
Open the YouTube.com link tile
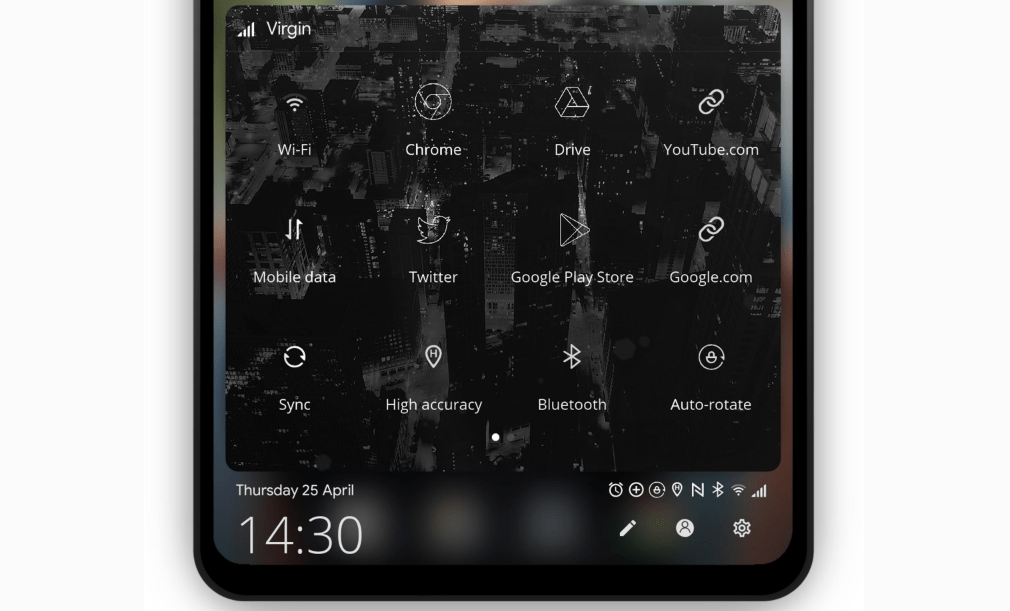point(711,103)
